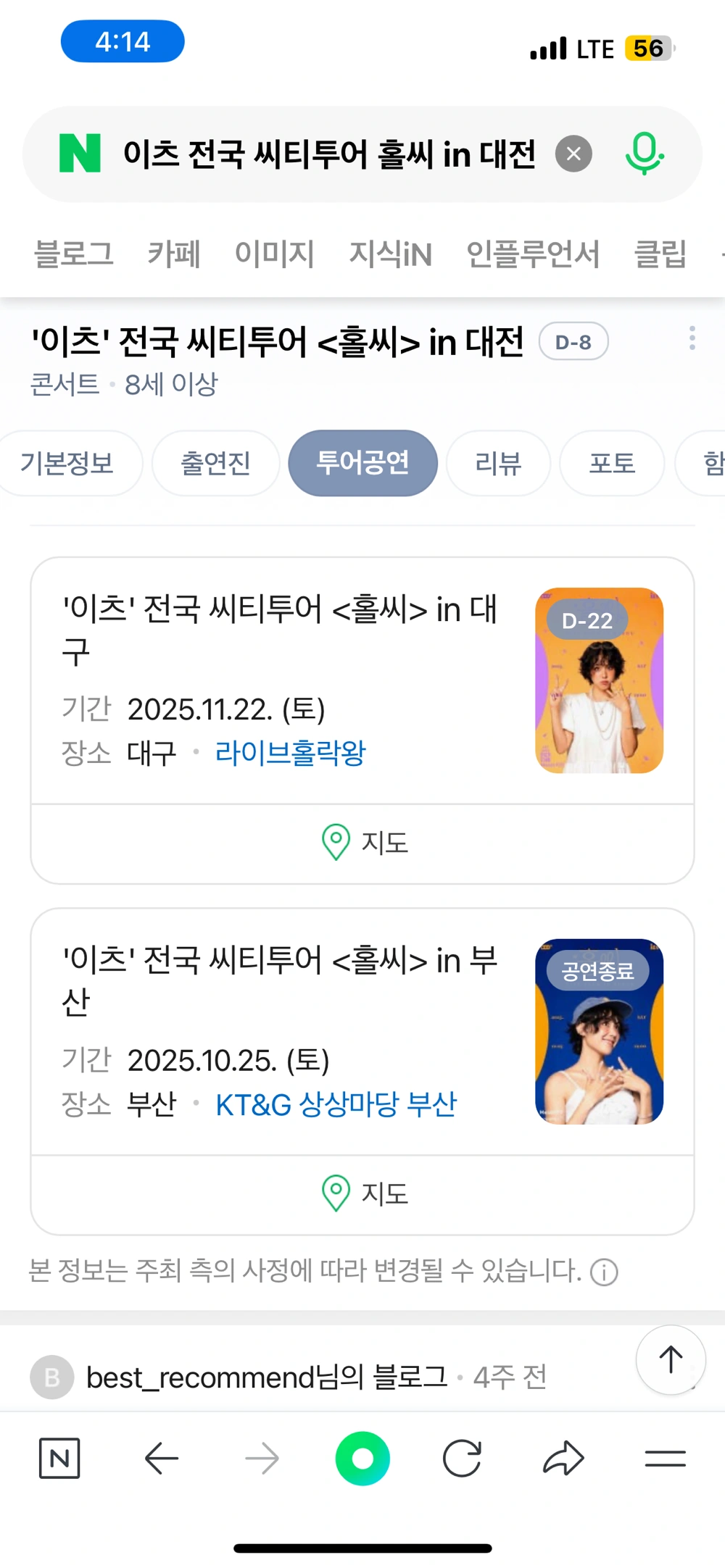The height and width of the screenshot is (1568, 725).
Task: Start voice search with the microphone
Action: click(x=644, y=154)
